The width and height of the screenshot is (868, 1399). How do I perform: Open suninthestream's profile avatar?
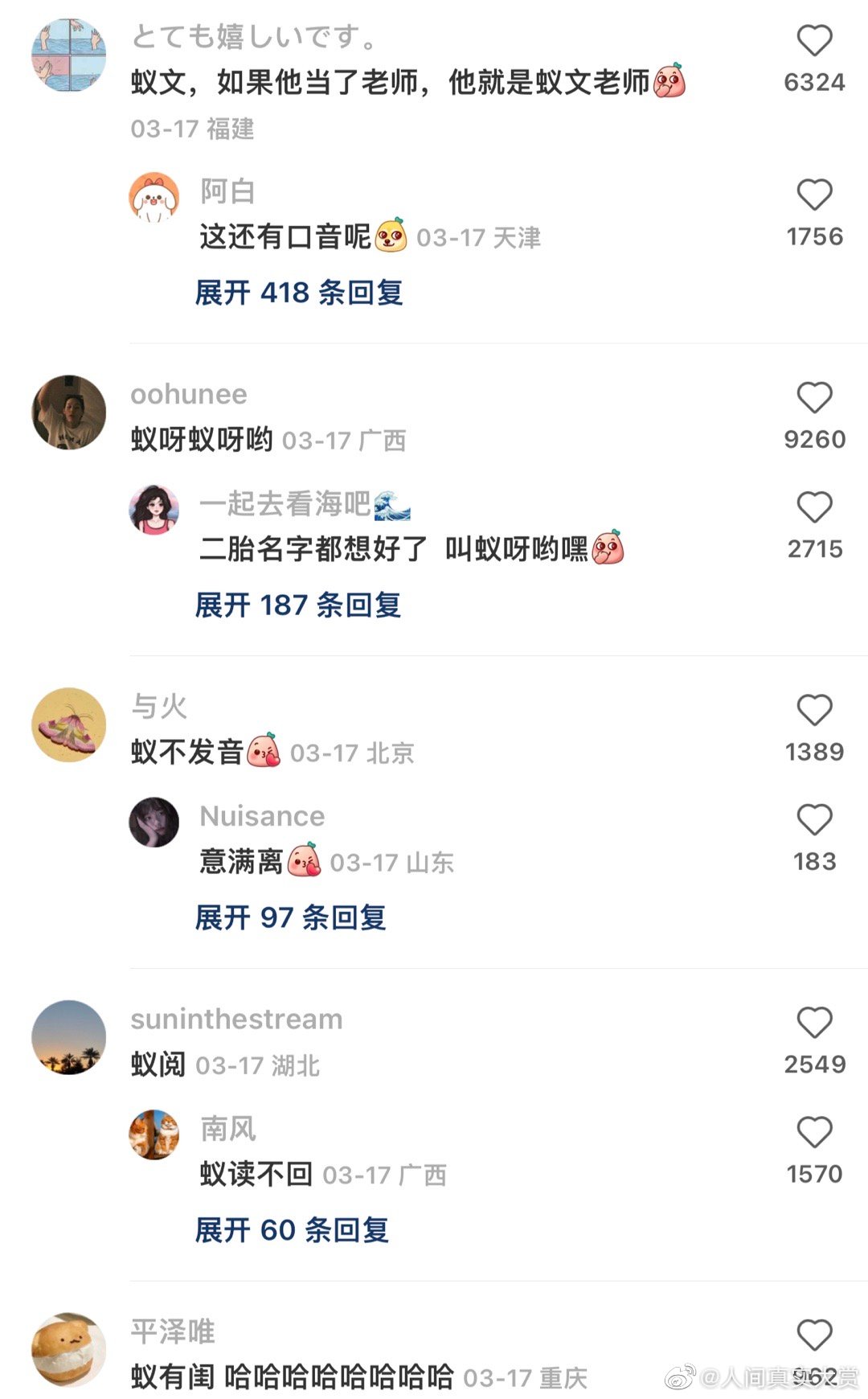coord(69,1037)
